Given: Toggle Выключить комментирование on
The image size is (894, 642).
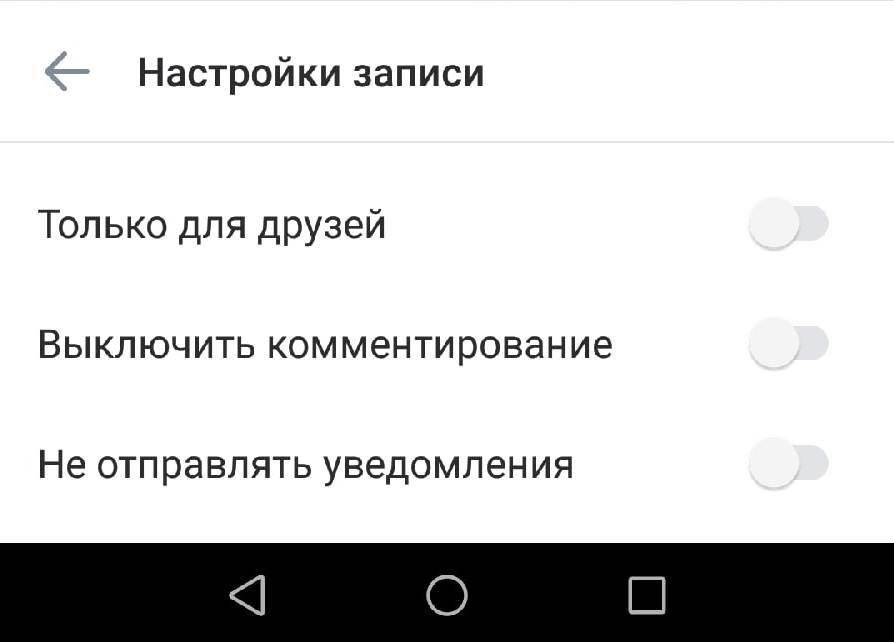Looking at the screenshot, I should pyautogui.click(x=788, y=345).
